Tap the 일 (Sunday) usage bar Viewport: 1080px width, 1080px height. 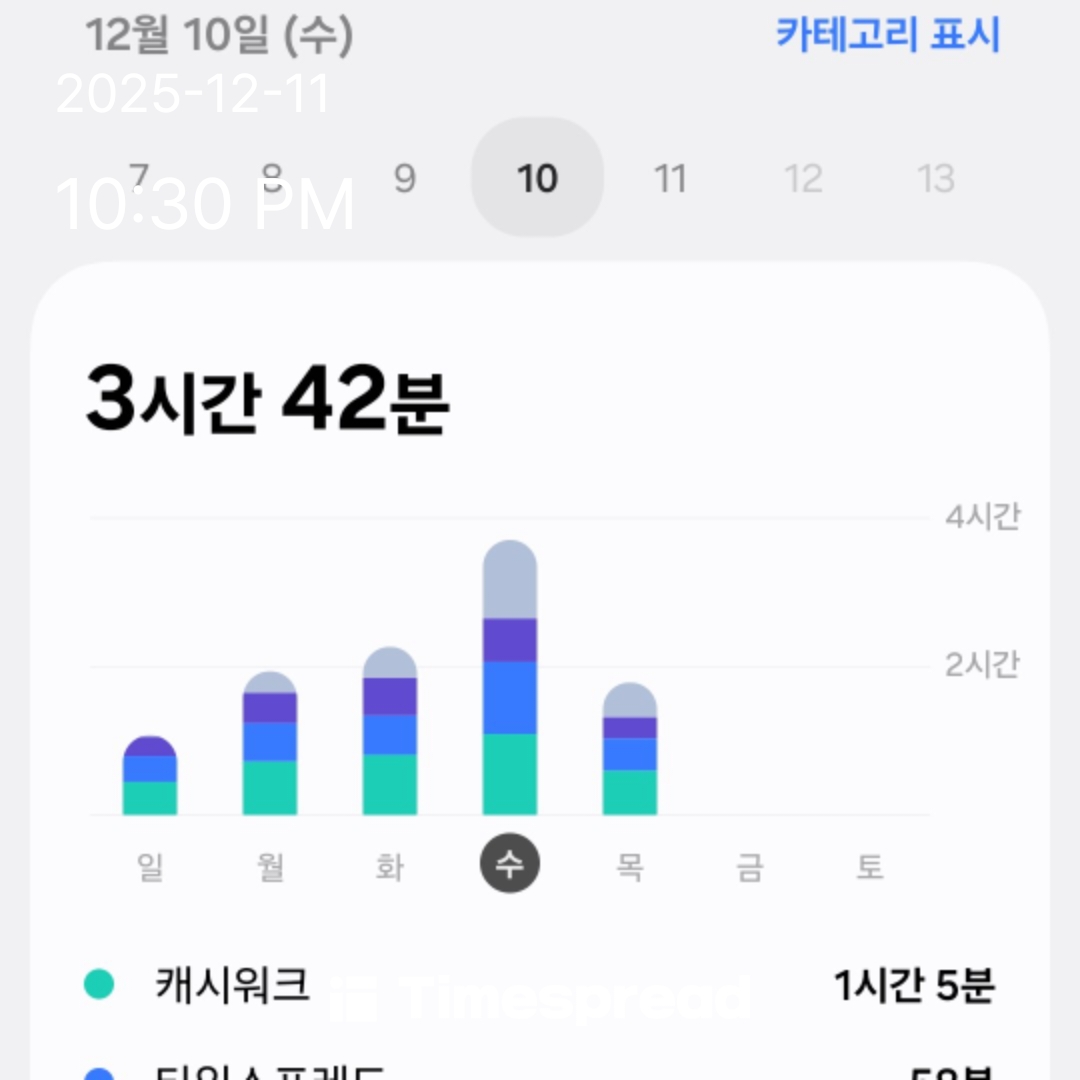pos(150,777)
